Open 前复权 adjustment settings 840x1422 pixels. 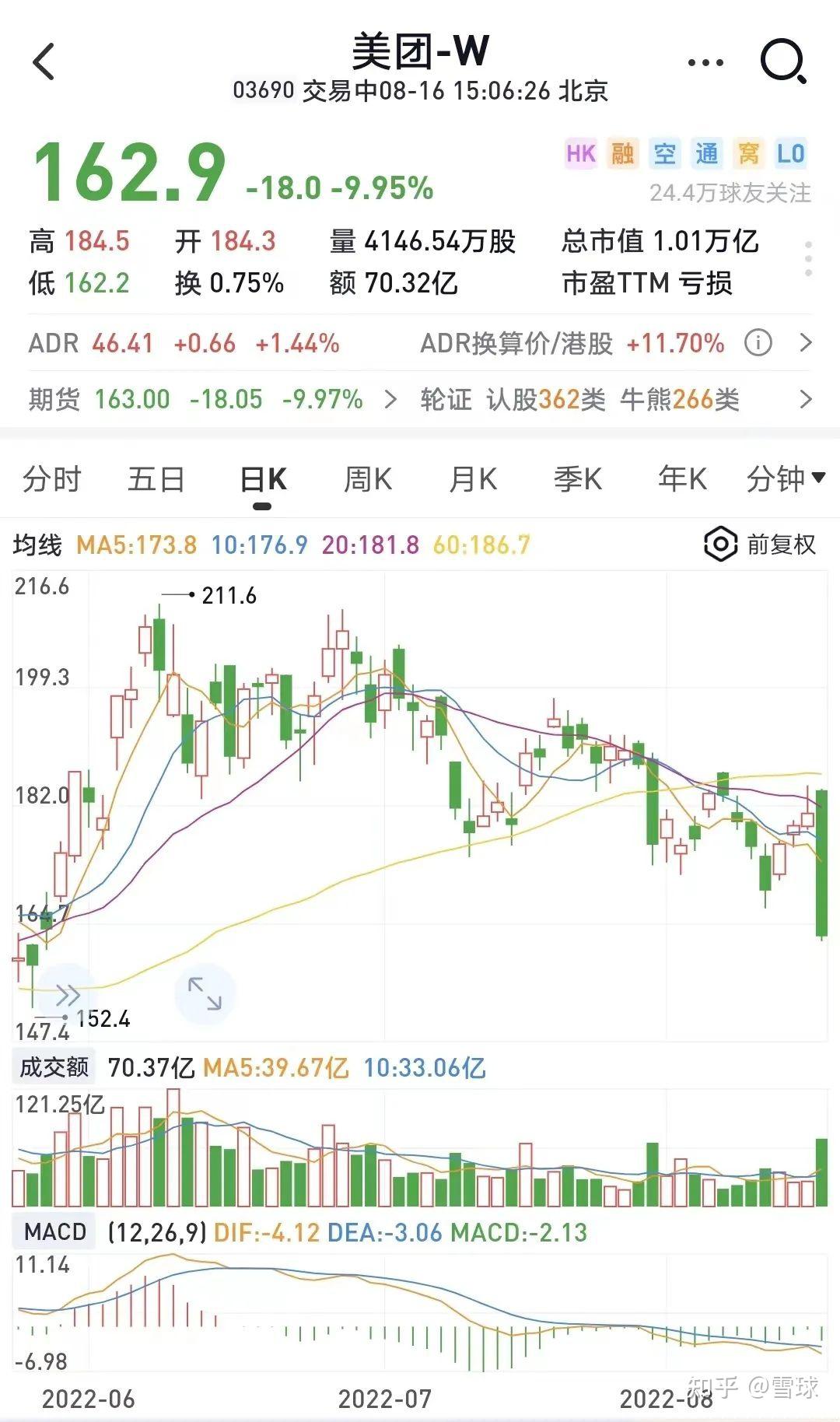click(x=760, y=545)
